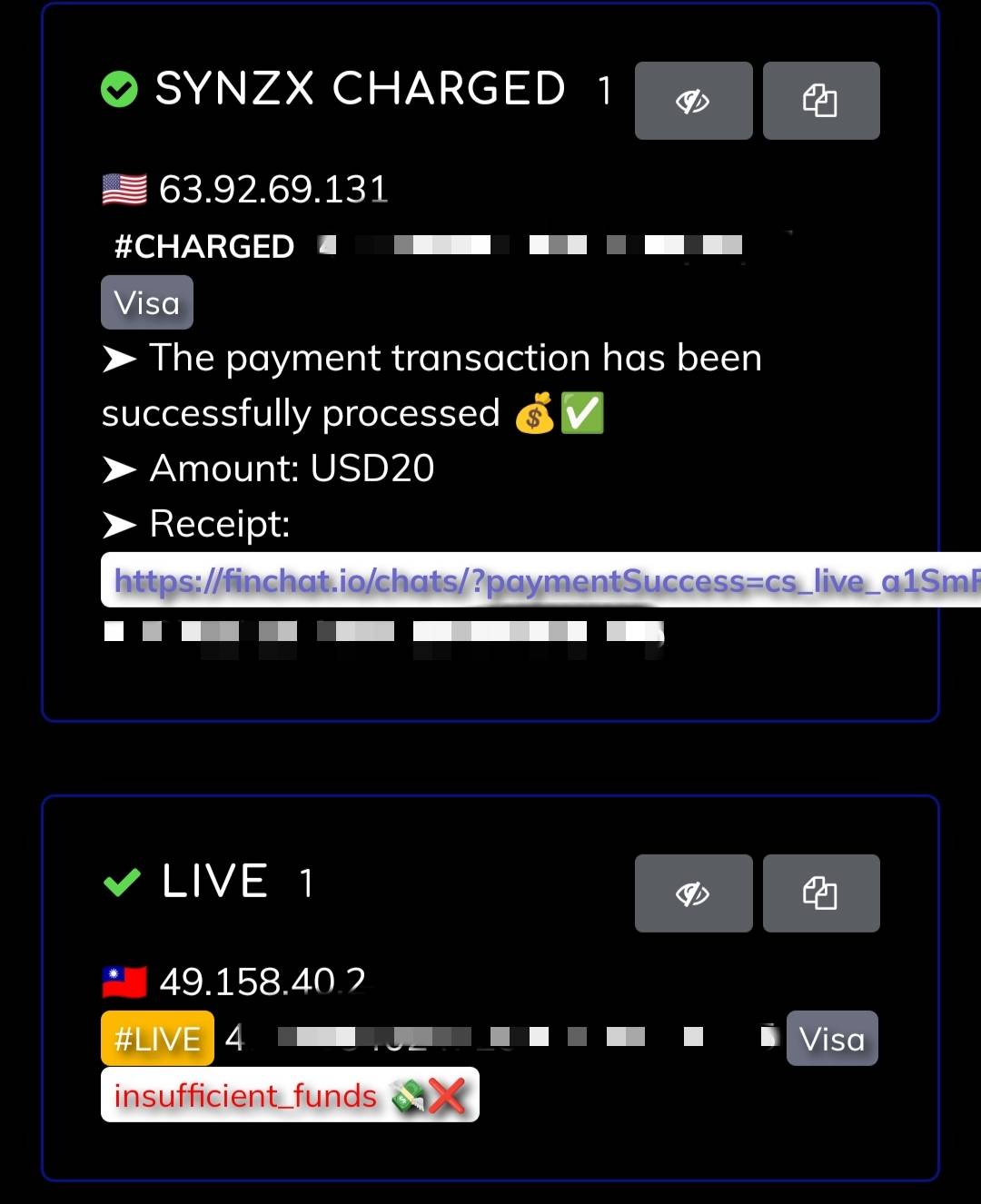Screen dimensions: 981x1204
Task: Copy the LIVE results
Action: pos(820,893)
